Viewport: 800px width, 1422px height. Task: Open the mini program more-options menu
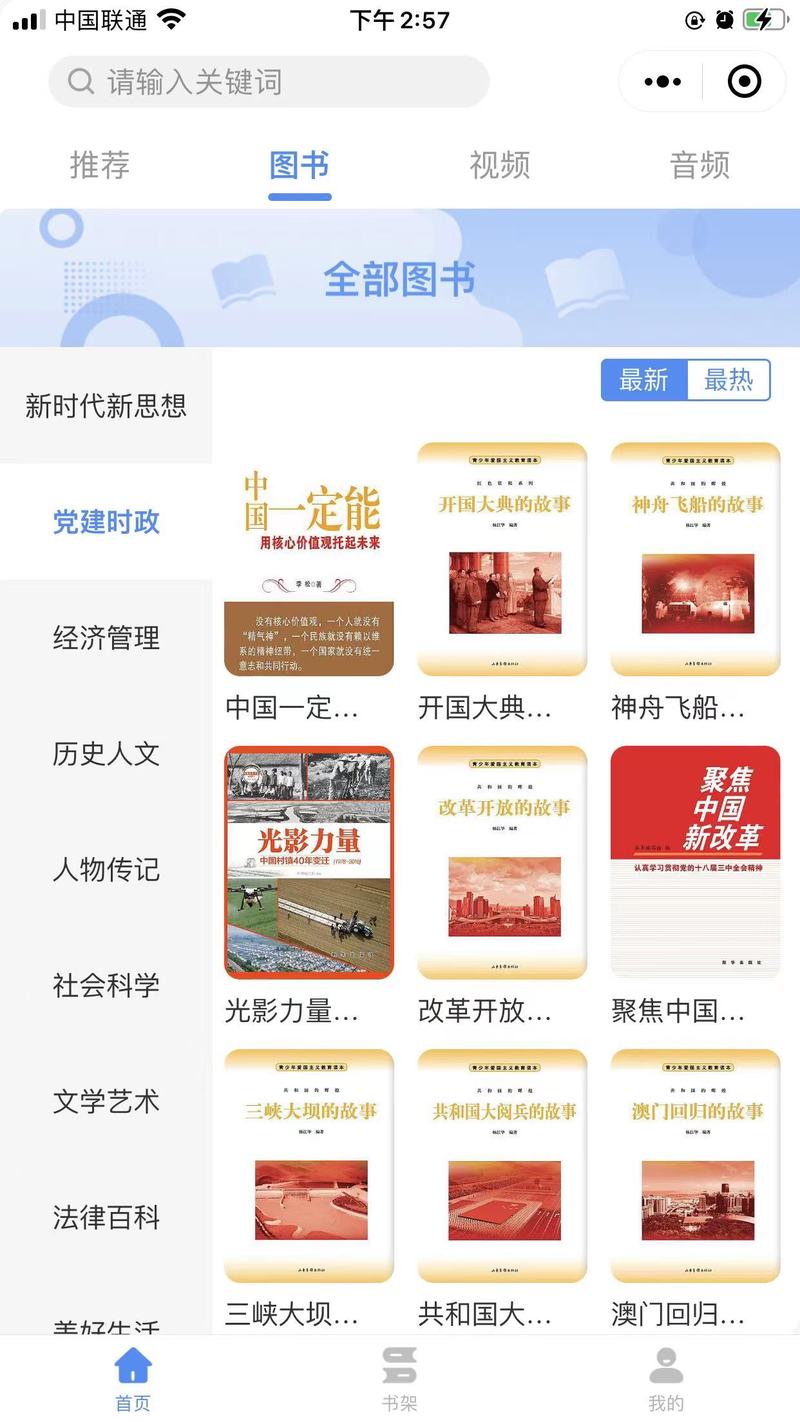pyautogui.click(x=663, y=82)
